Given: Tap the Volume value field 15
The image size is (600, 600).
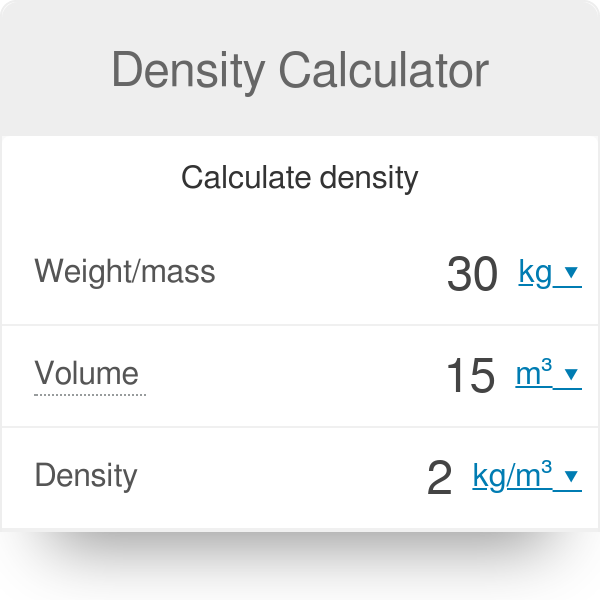Looking at the screenshot, I should coord(470,375).
